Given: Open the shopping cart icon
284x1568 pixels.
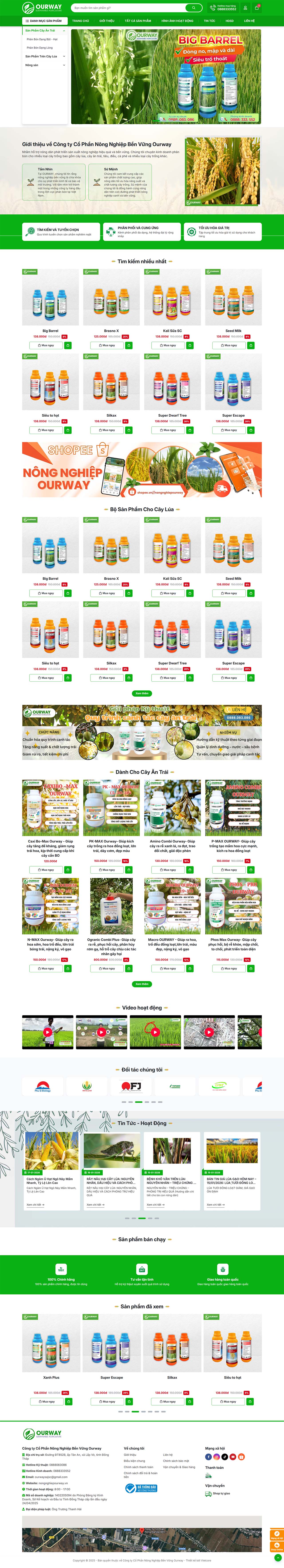Looking at the screenshot, I should (256, 8).
